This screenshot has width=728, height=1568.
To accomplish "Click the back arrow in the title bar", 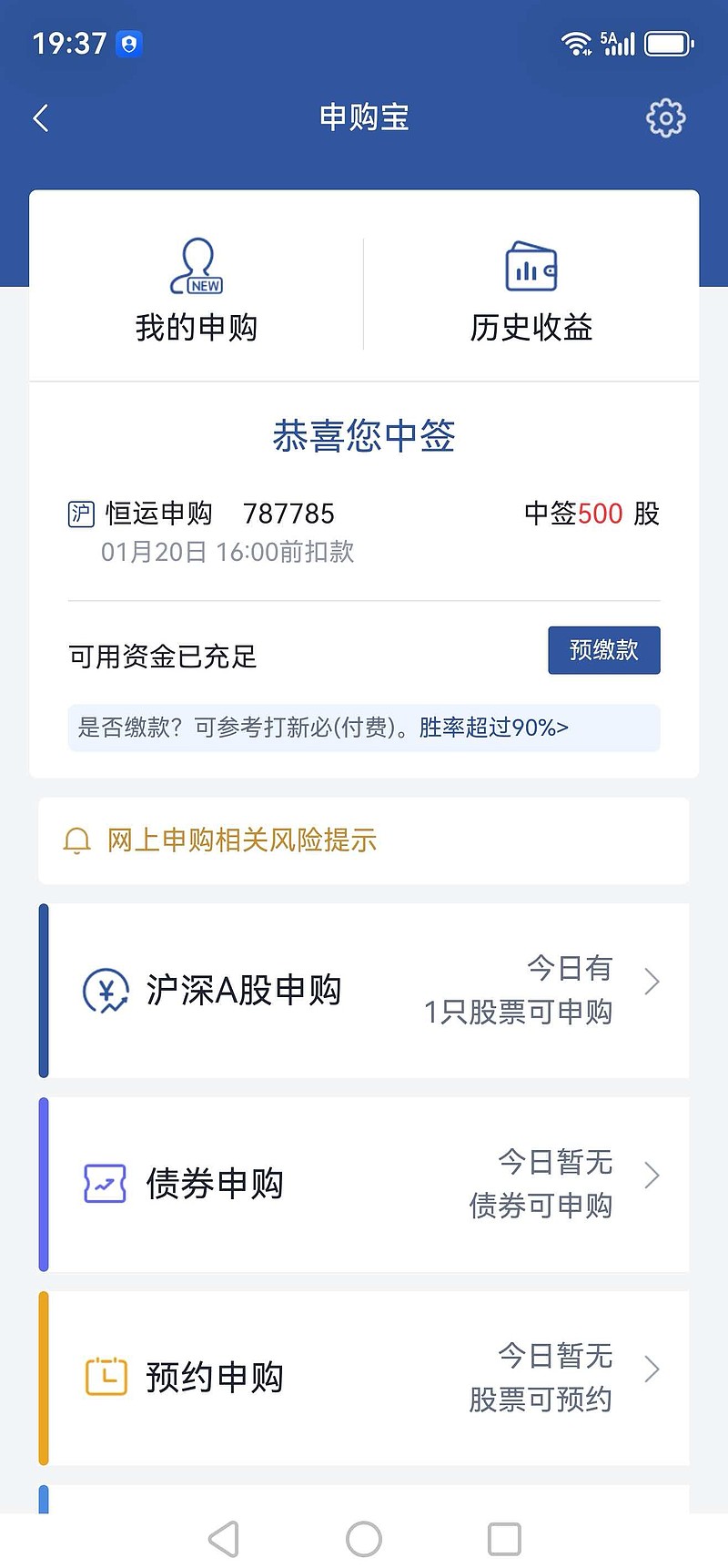I will pos(40,117).
